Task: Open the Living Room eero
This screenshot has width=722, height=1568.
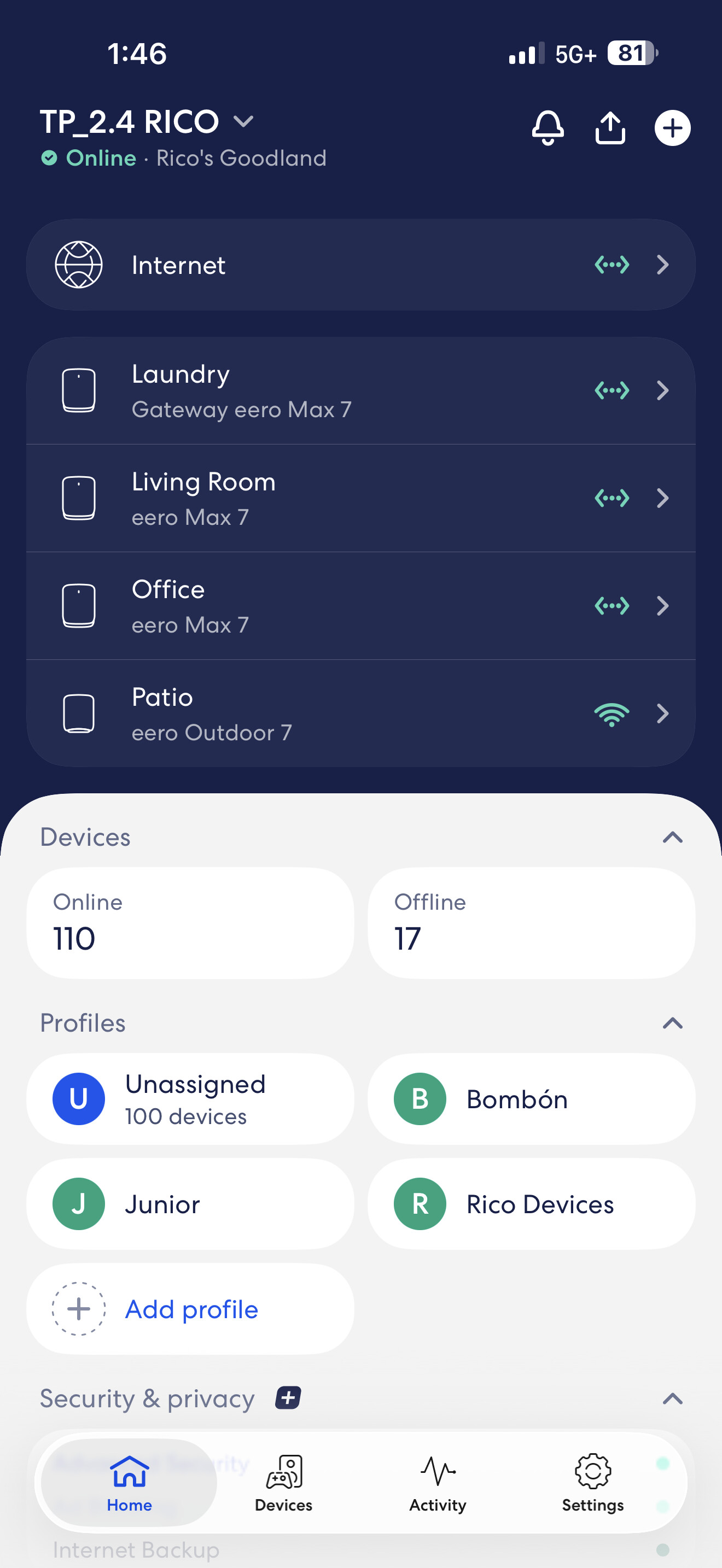Action: 361,499
